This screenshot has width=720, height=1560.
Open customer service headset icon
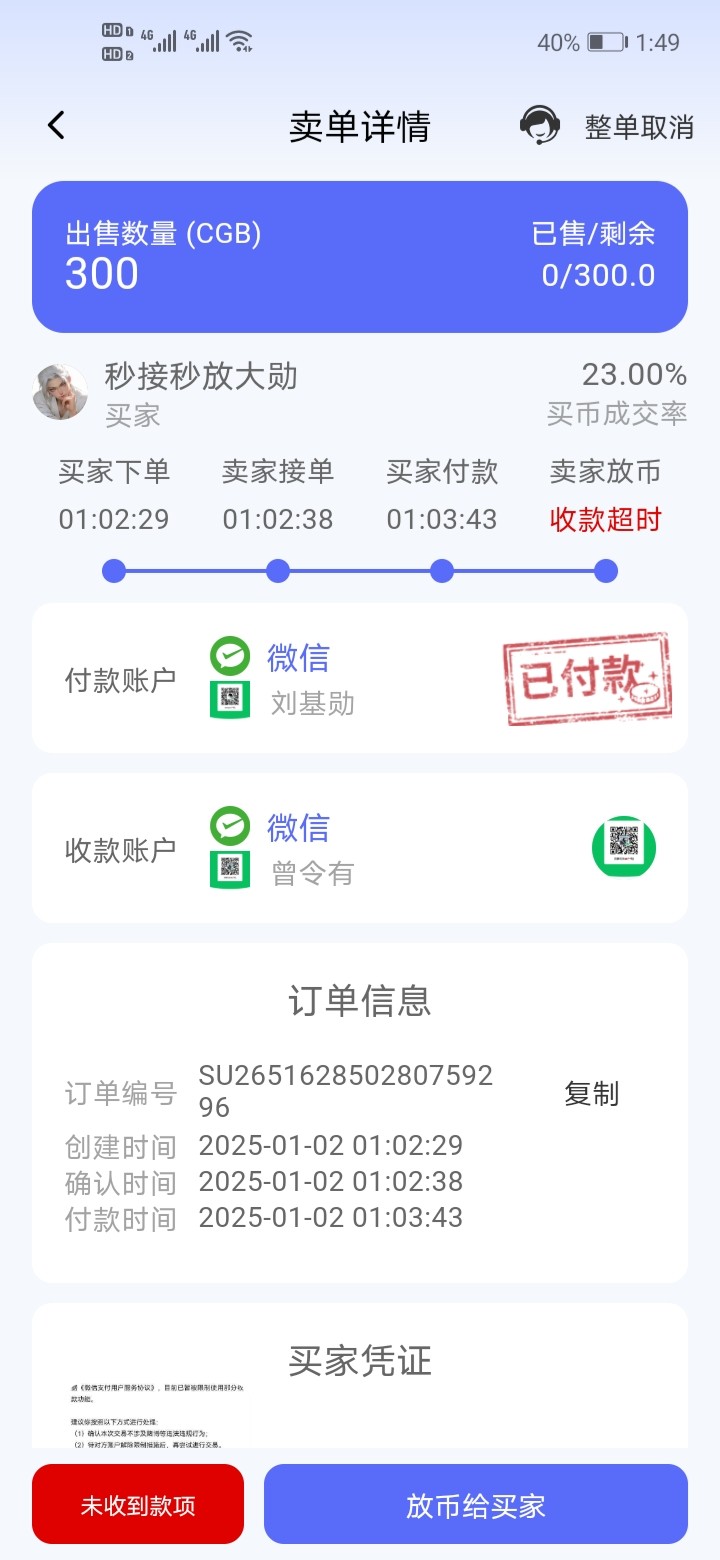[x=540, y=126]
